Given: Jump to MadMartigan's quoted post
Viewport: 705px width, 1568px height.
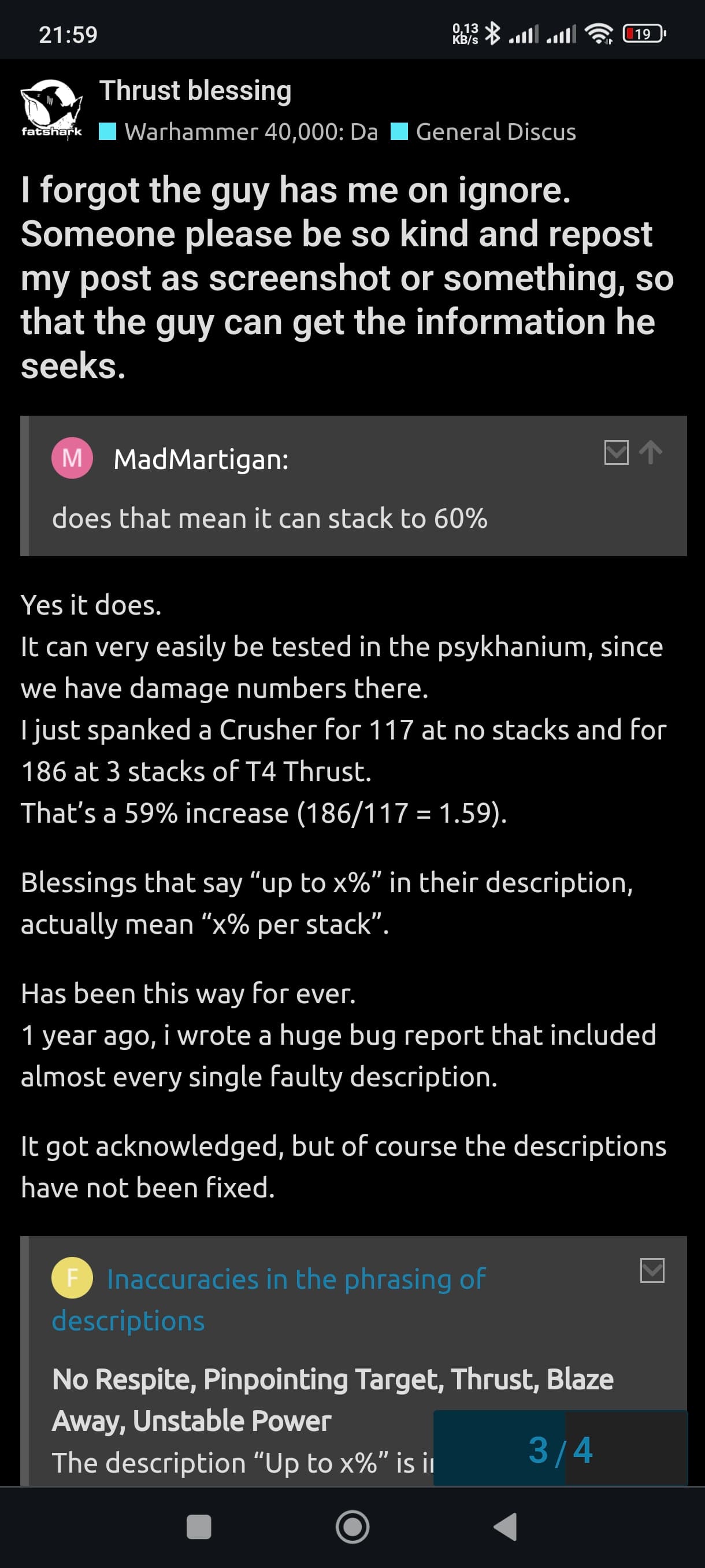Looking at the screenshot, I should pyautogui.click(x=651, y=453).
